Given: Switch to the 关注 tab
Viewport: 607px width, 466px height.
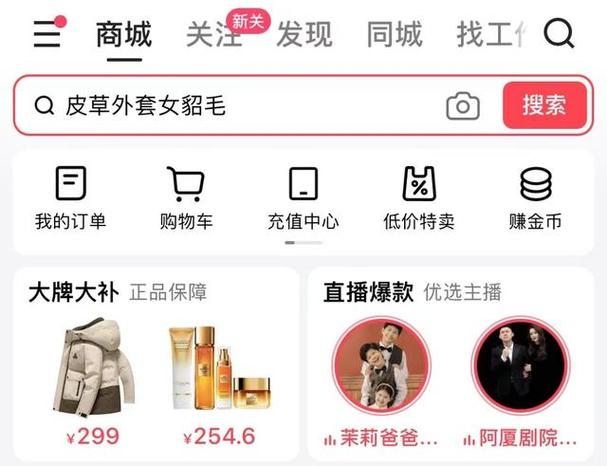Looking at the screenshot, I should [213, 36].
